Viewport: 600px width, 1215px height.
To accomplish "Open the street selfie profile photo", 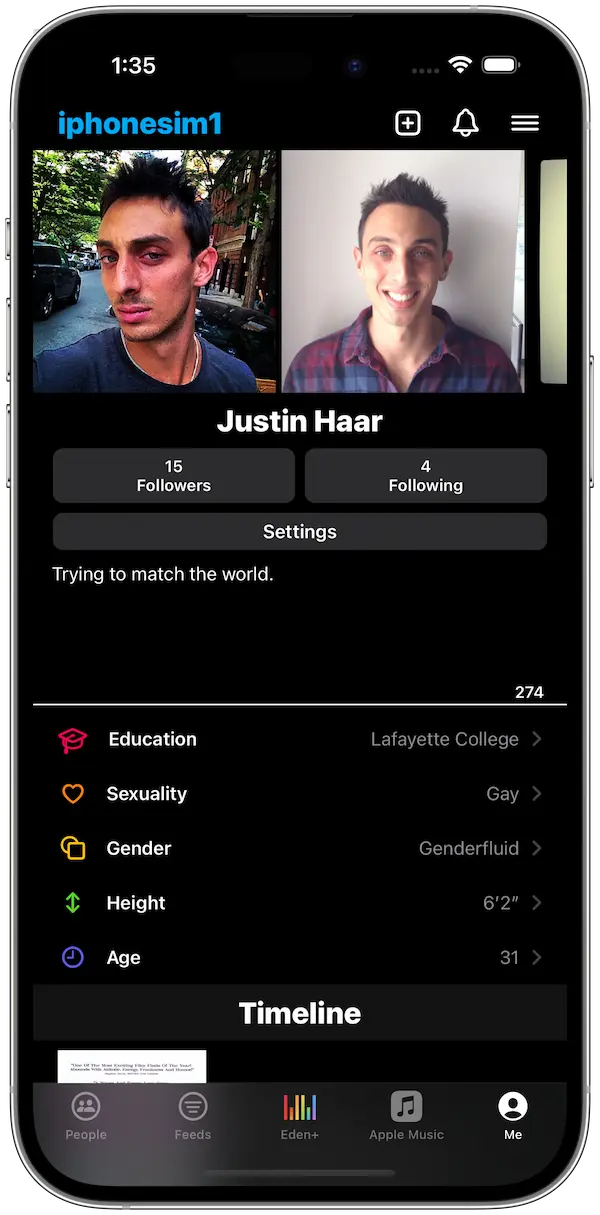I will tap(155, 271).
